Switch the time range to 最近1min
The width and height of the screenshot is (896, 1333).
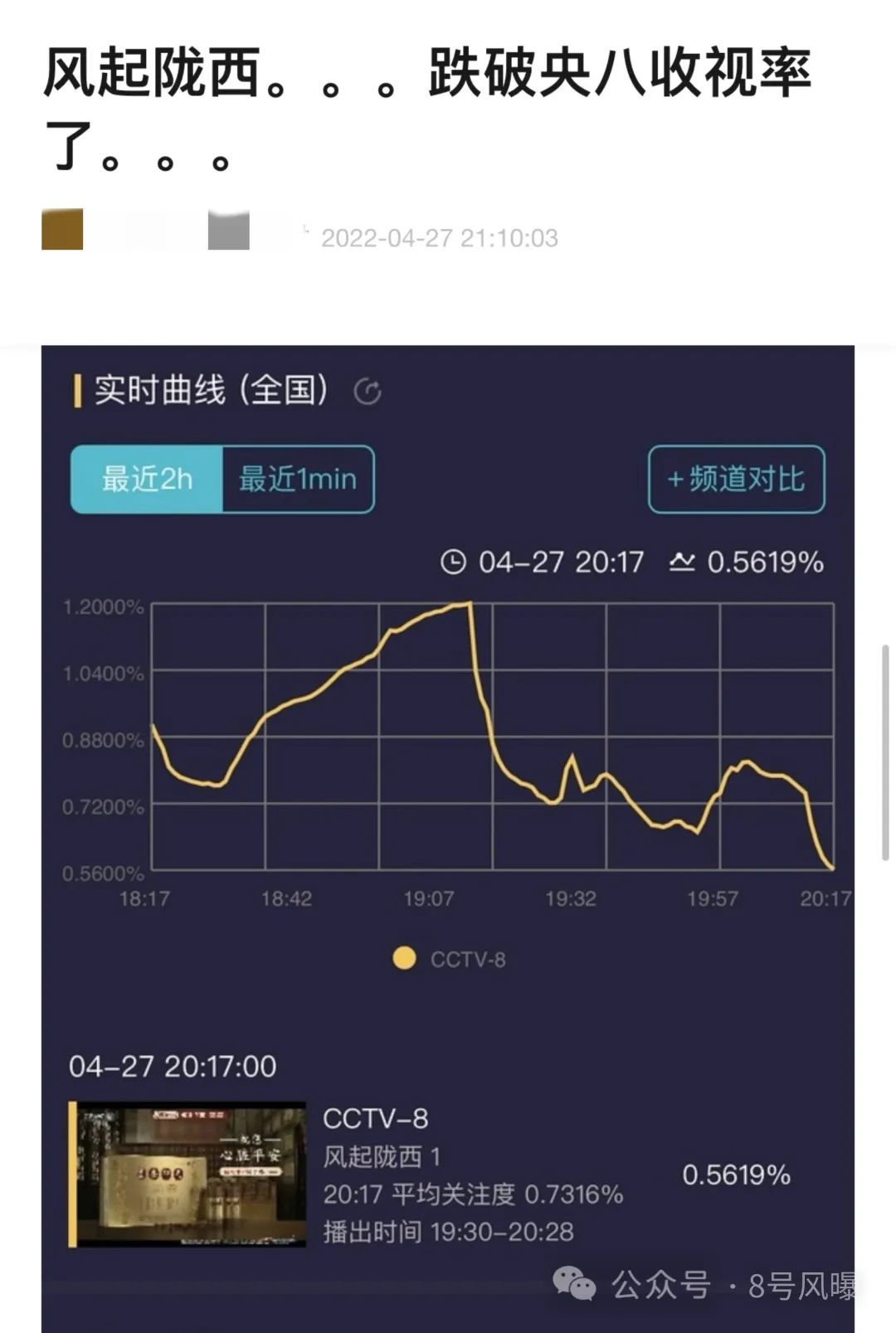point(296,478)
